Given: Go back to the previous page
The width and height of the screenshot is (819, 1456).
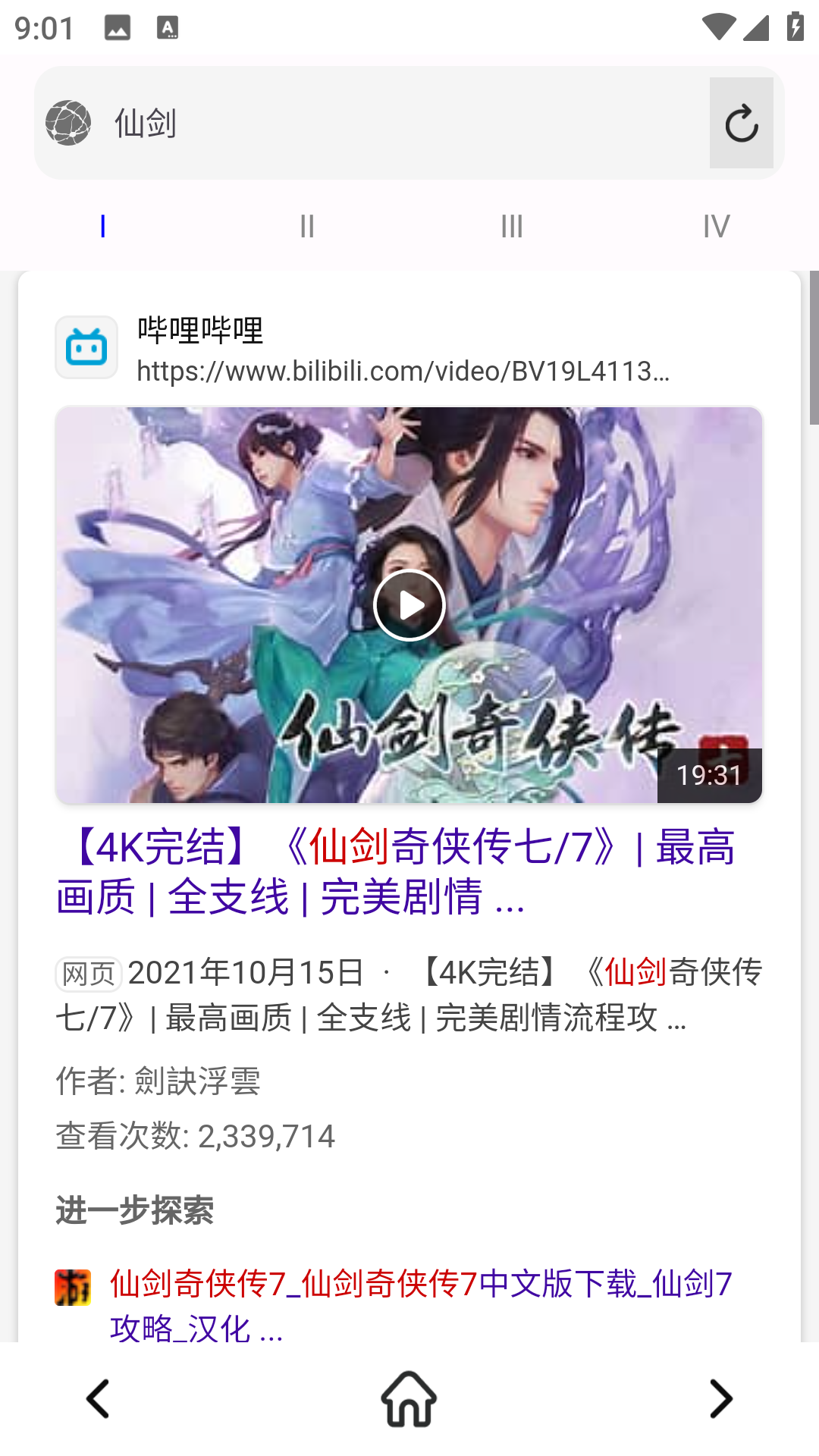Looking at the screenshot, I should click(99, 1399).
